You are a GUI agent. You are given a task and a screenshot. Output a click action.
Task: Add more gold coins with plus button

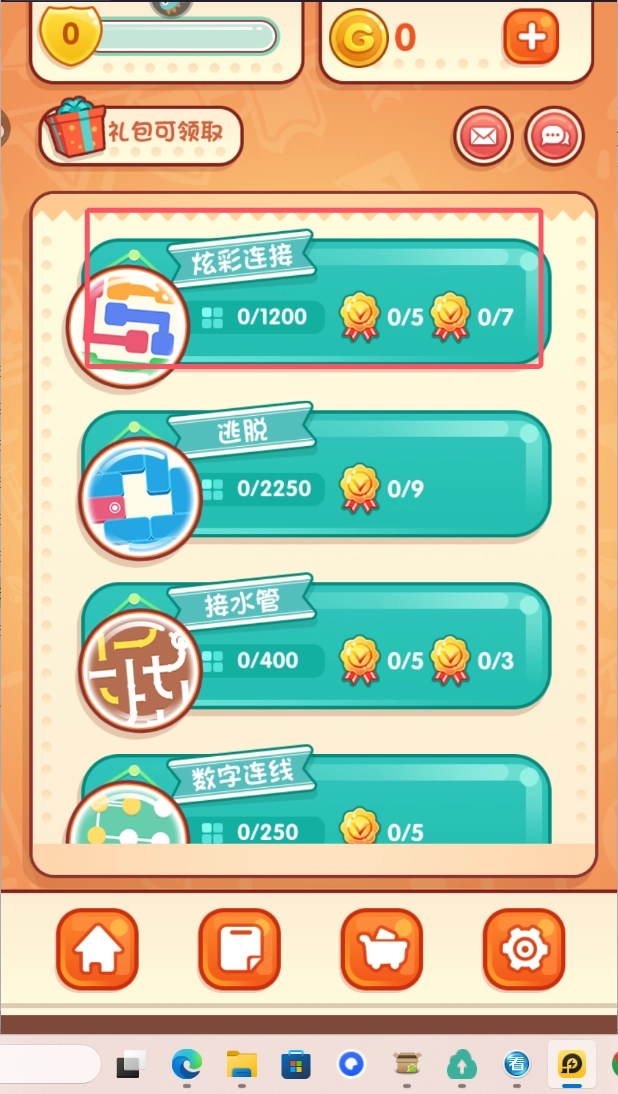click(x=531, y=38)
